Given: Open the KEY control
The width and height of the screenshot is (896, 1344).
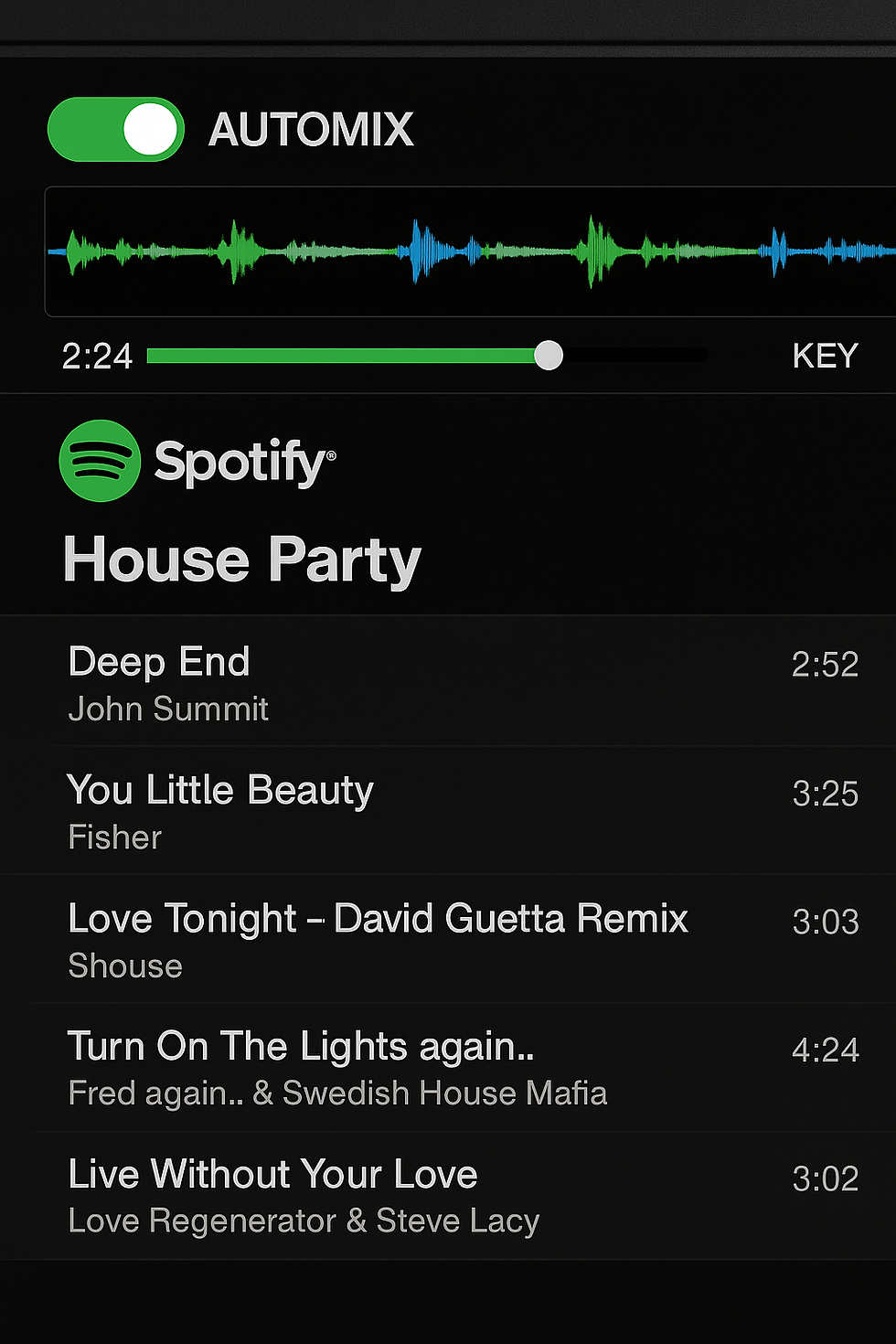Looking at the screenshot, I should [825, 356].
